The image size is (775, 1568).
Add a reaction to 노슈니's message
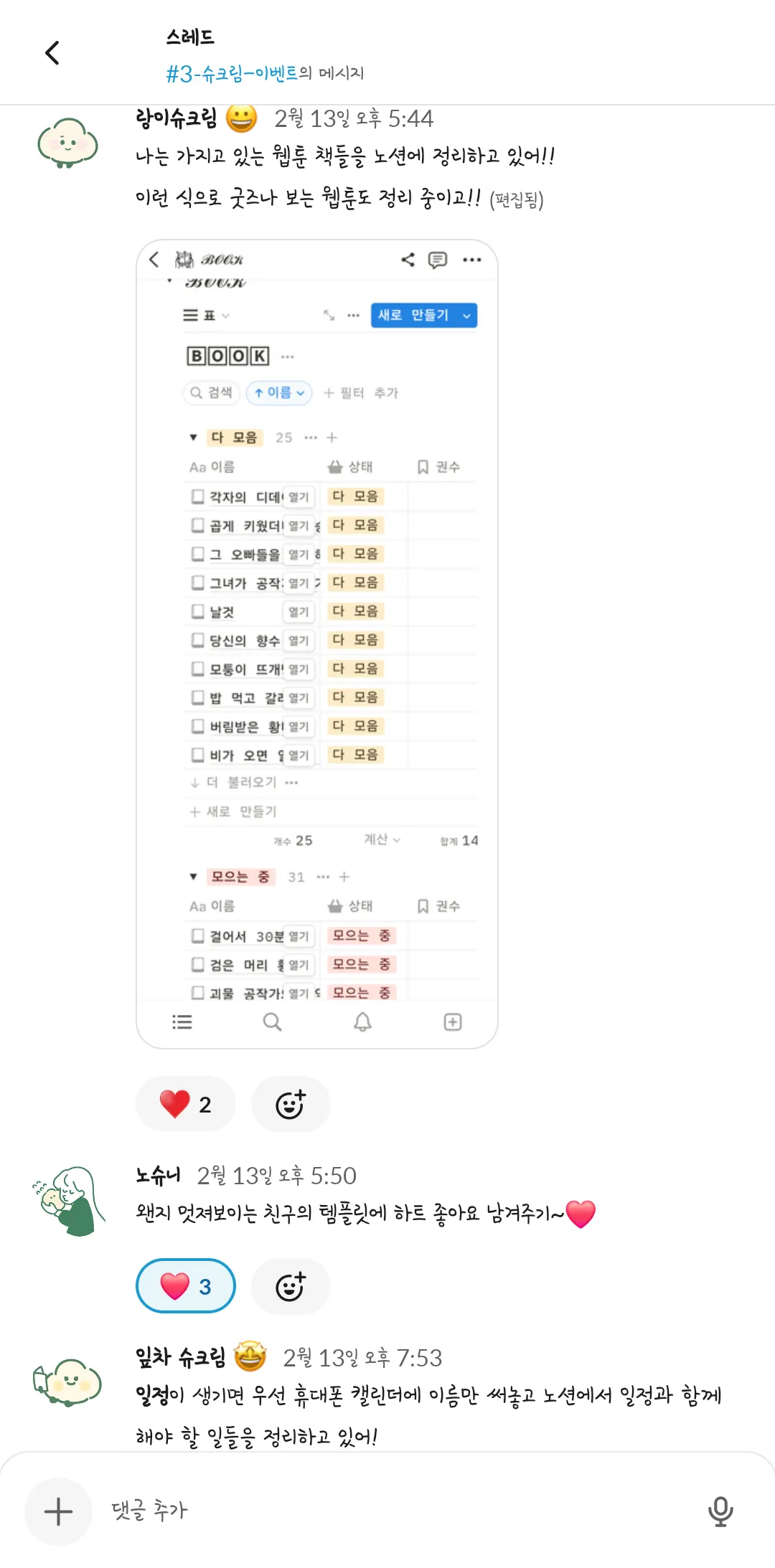(x=291, y=1286)
